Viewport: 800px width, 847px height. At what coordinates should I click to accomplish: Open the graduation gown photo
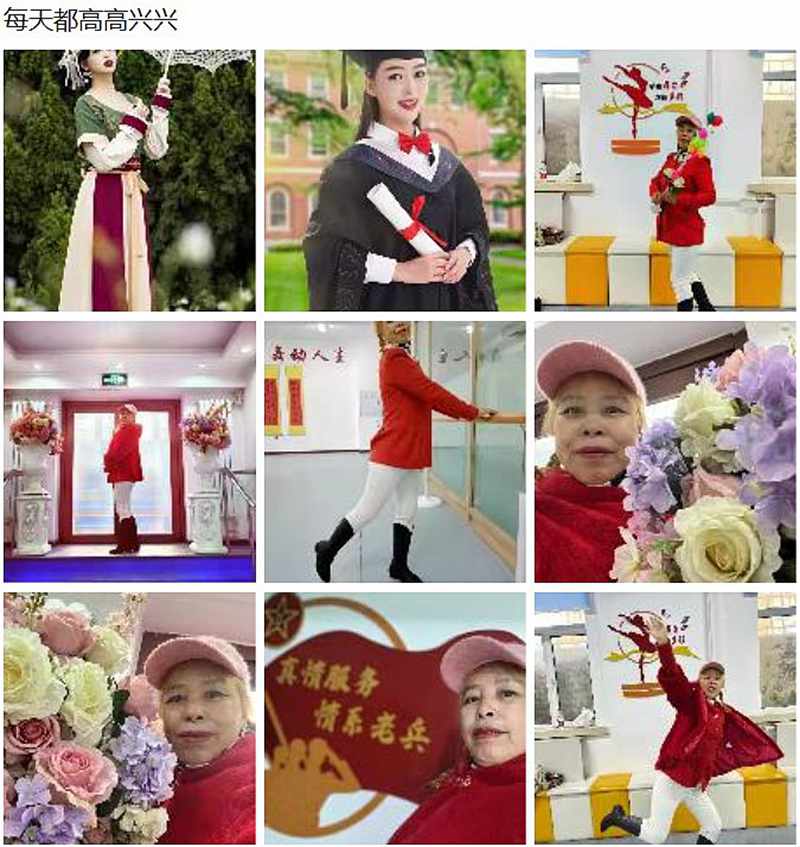pyautogui.click(x=394, y=180)
